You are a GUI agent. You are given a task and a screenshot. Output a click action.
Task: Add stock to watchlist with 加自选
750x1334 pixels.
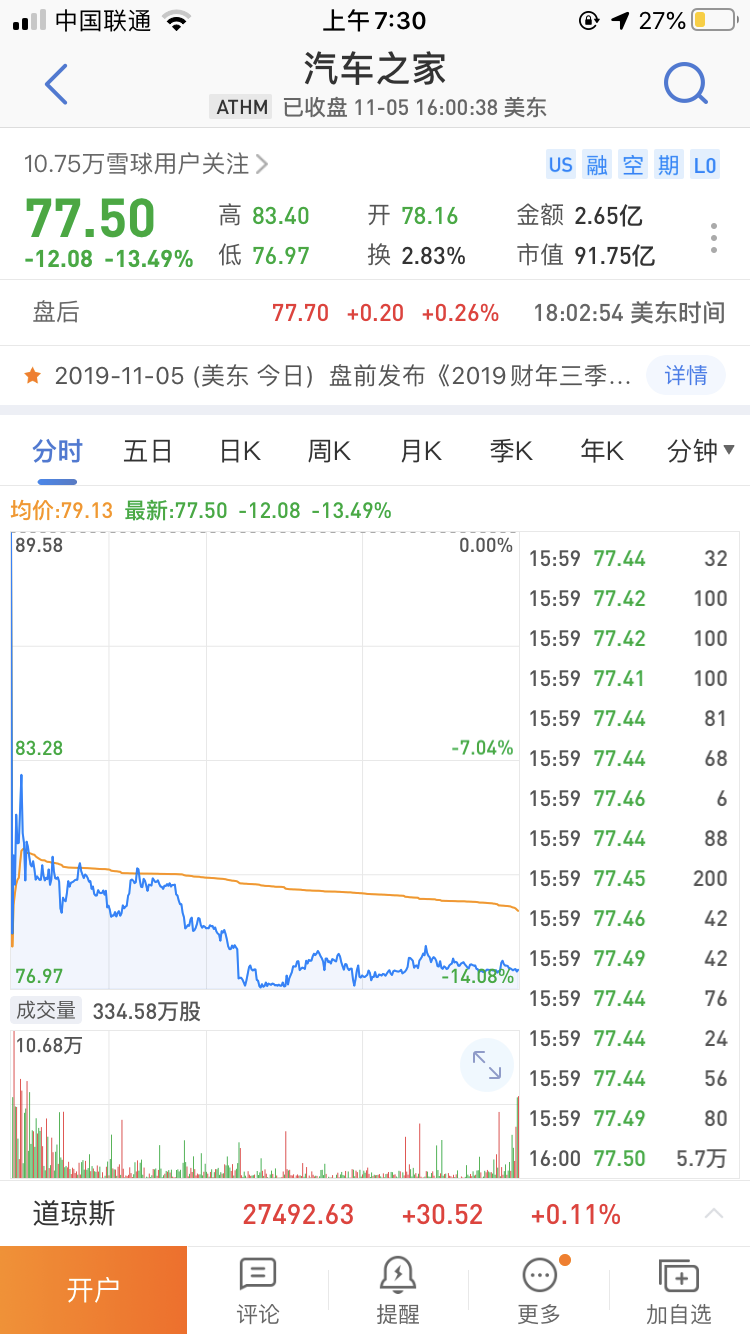[679, 1290]
